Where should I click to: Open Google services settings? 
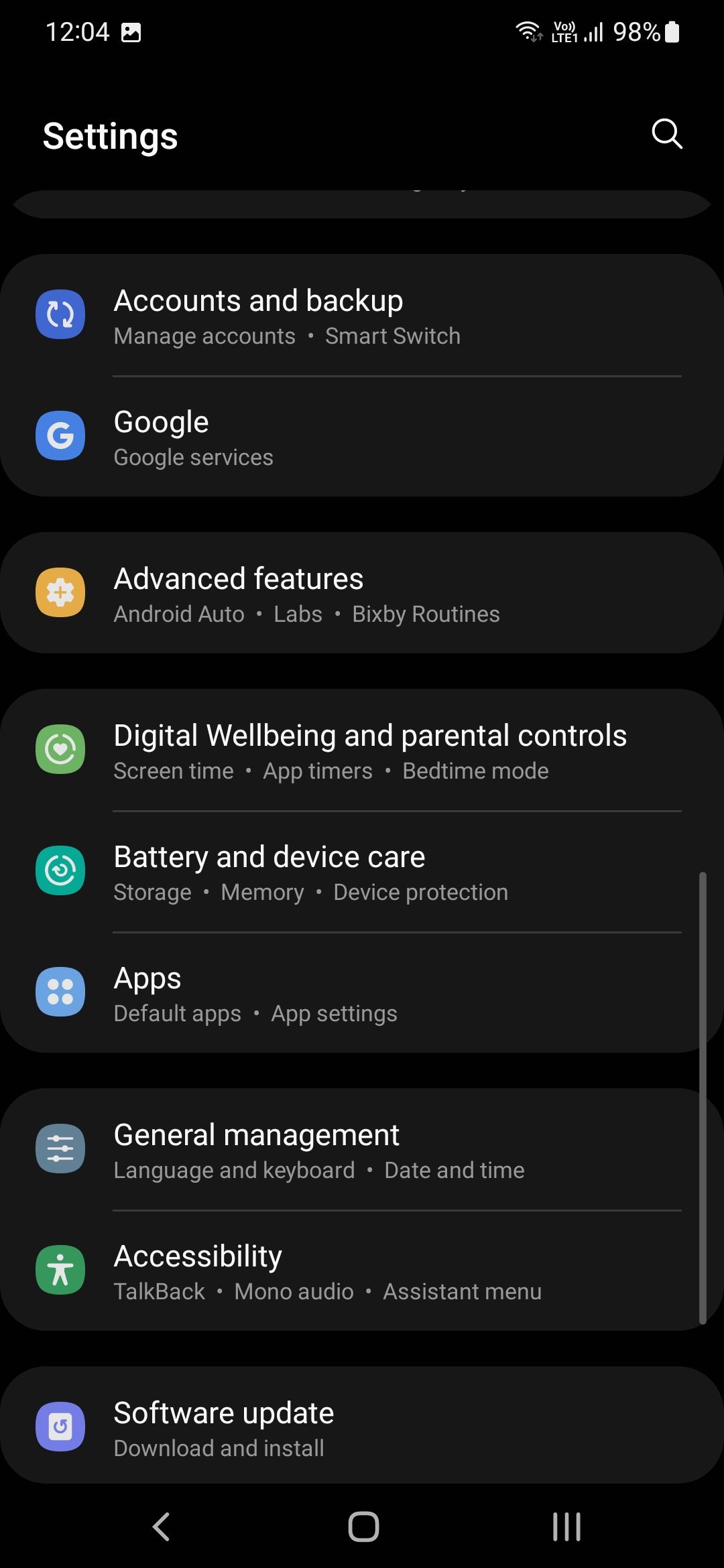pyautogui.click(x=362, y=437)
